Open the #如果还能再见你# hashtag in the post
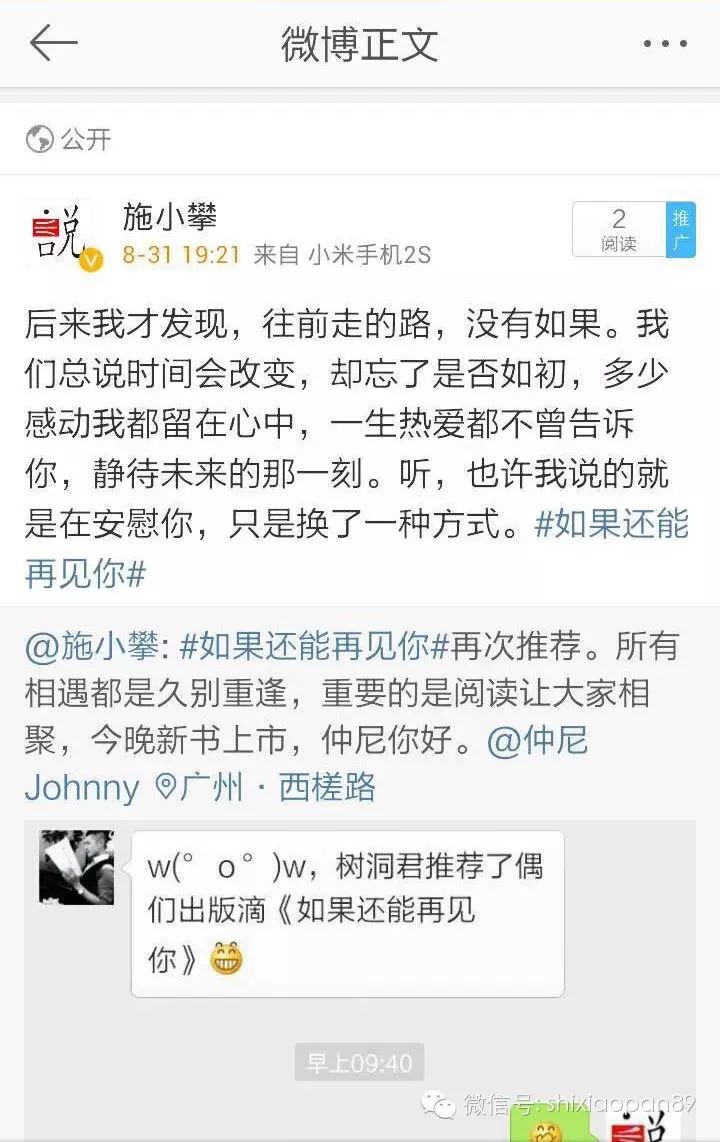The width and height of the screenshot is (720, 1142). [611, 525]
